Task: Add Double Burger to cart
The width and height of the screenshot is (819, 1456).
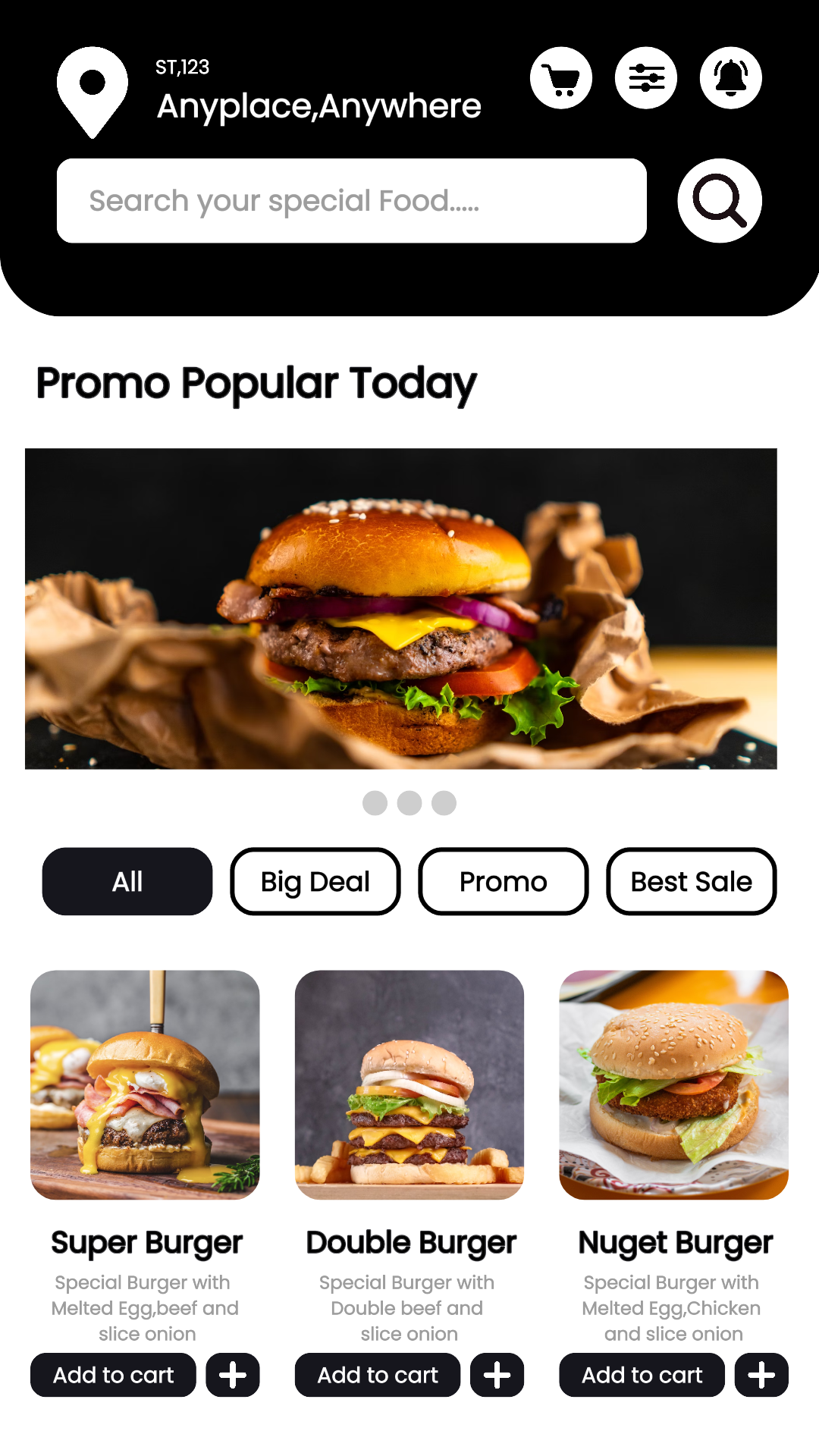Action: [x=378, y=1375]
